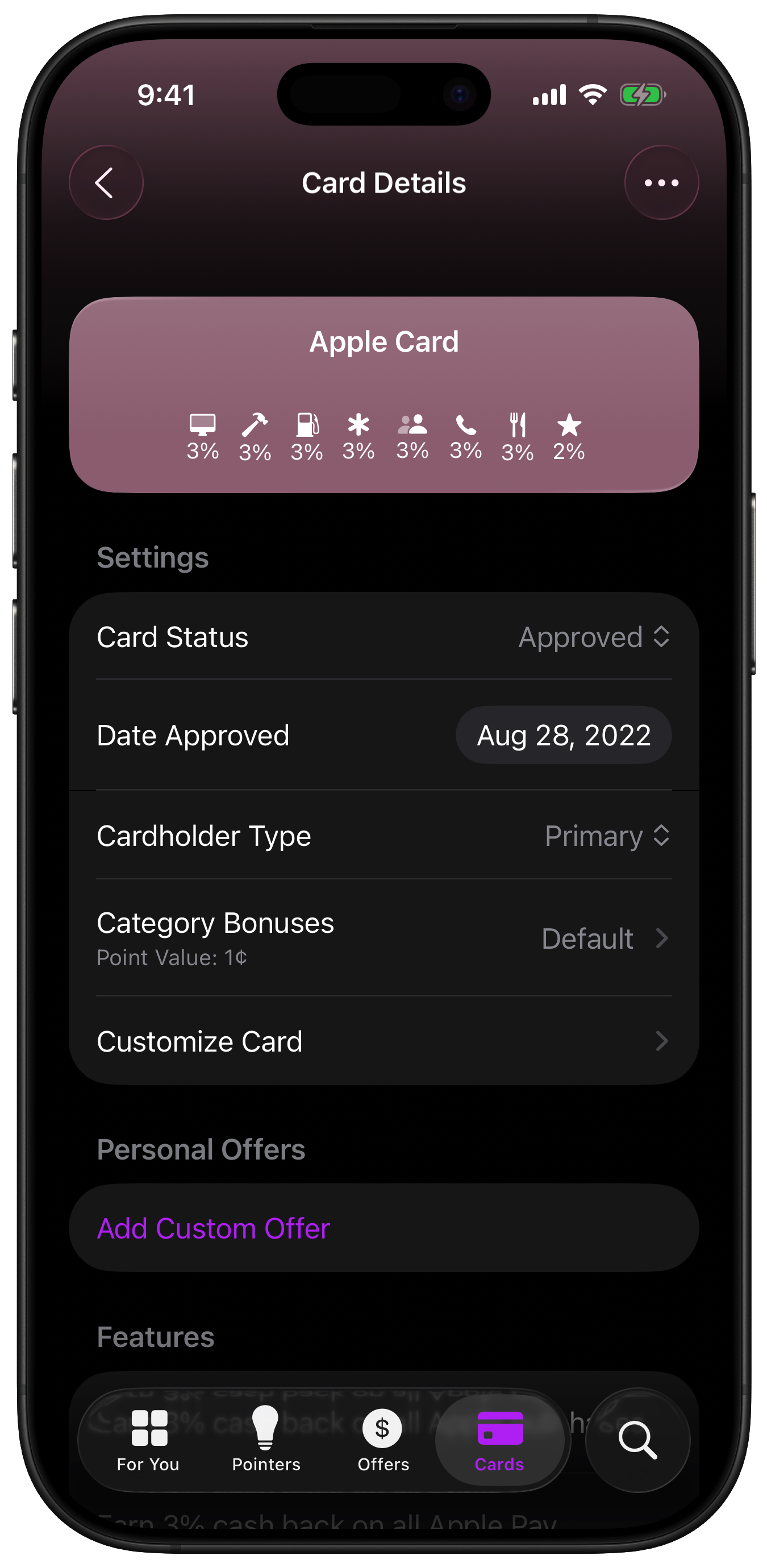
Task: Open search from the bottom bar
Action: [637, 1440]
